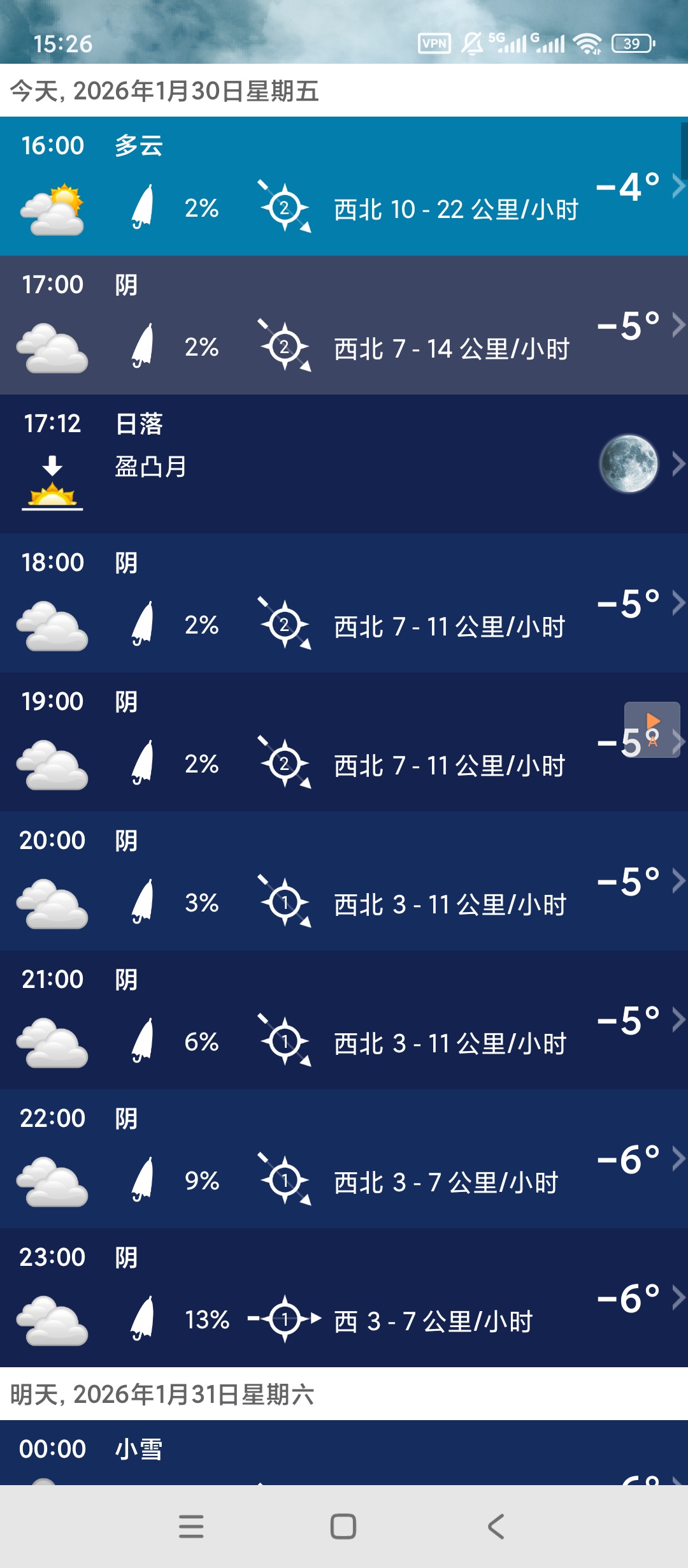Tap the sunset icon in the 17:12 row
Image resolution: width=688 pixels, height=1568 pixels.
[x=52, y=488]
